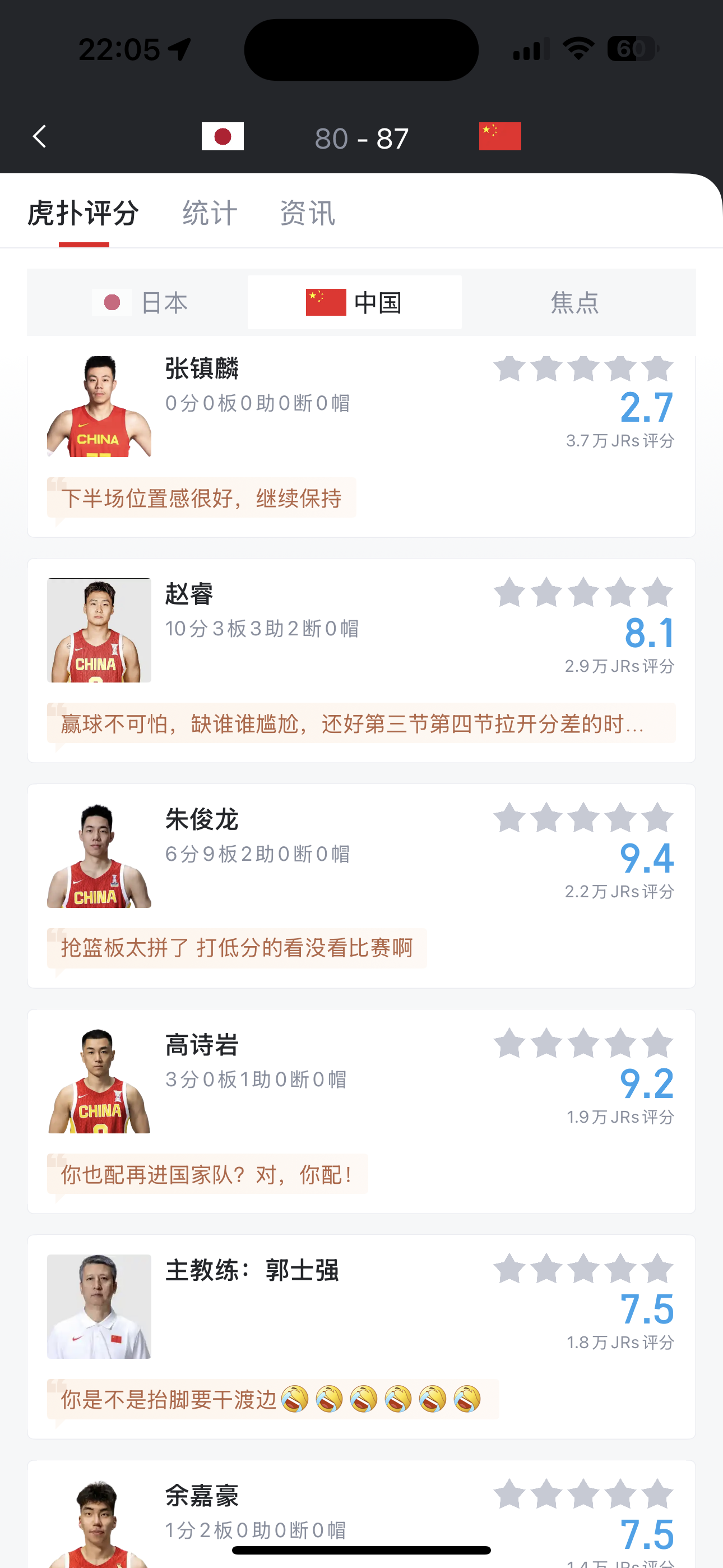Open the 资讯 tab
The image size is (723, 1568).
point(307,214)
